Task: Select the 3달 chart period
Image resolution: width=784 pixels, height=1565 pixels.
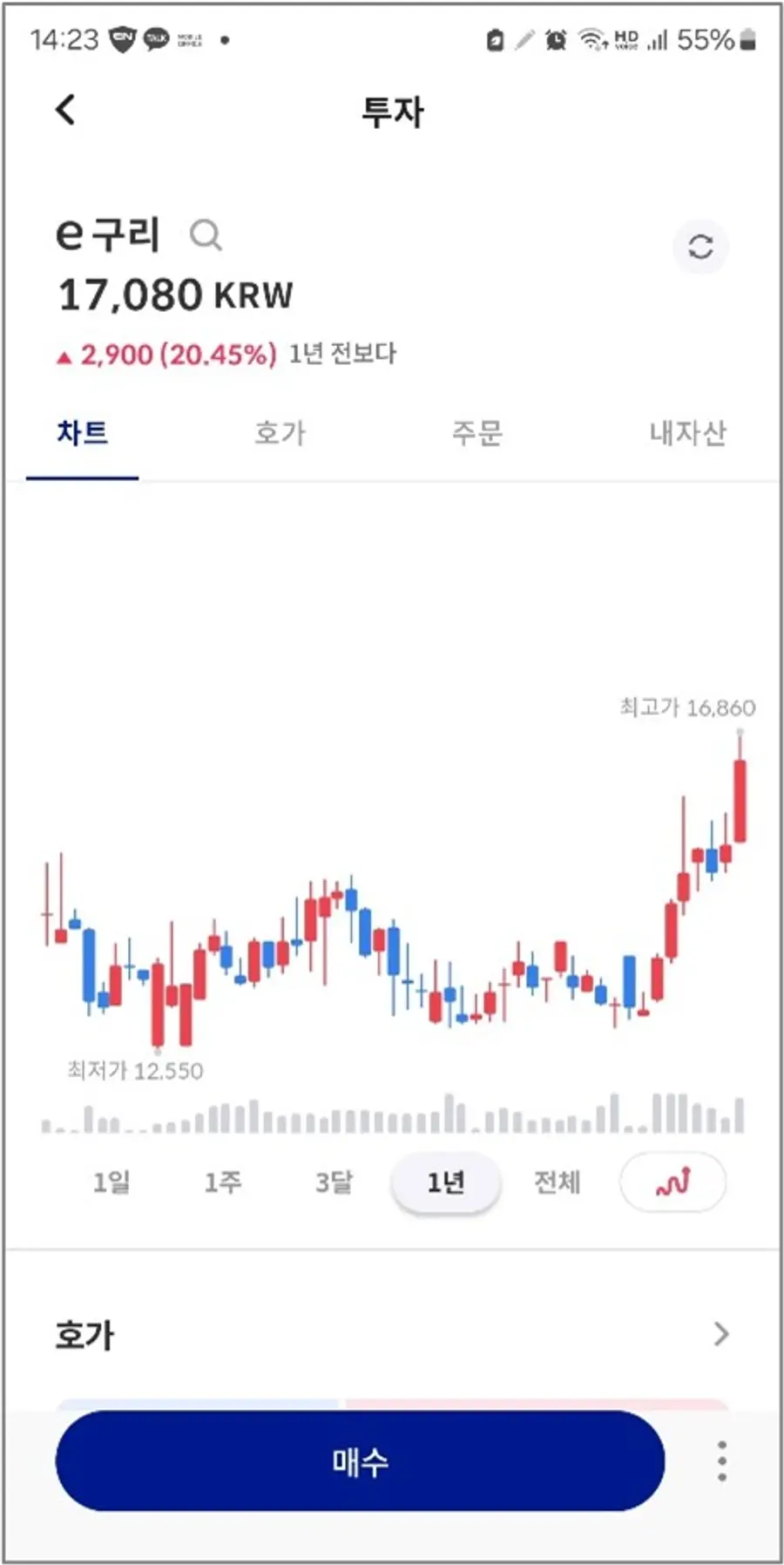Action: click(335, 1182)
